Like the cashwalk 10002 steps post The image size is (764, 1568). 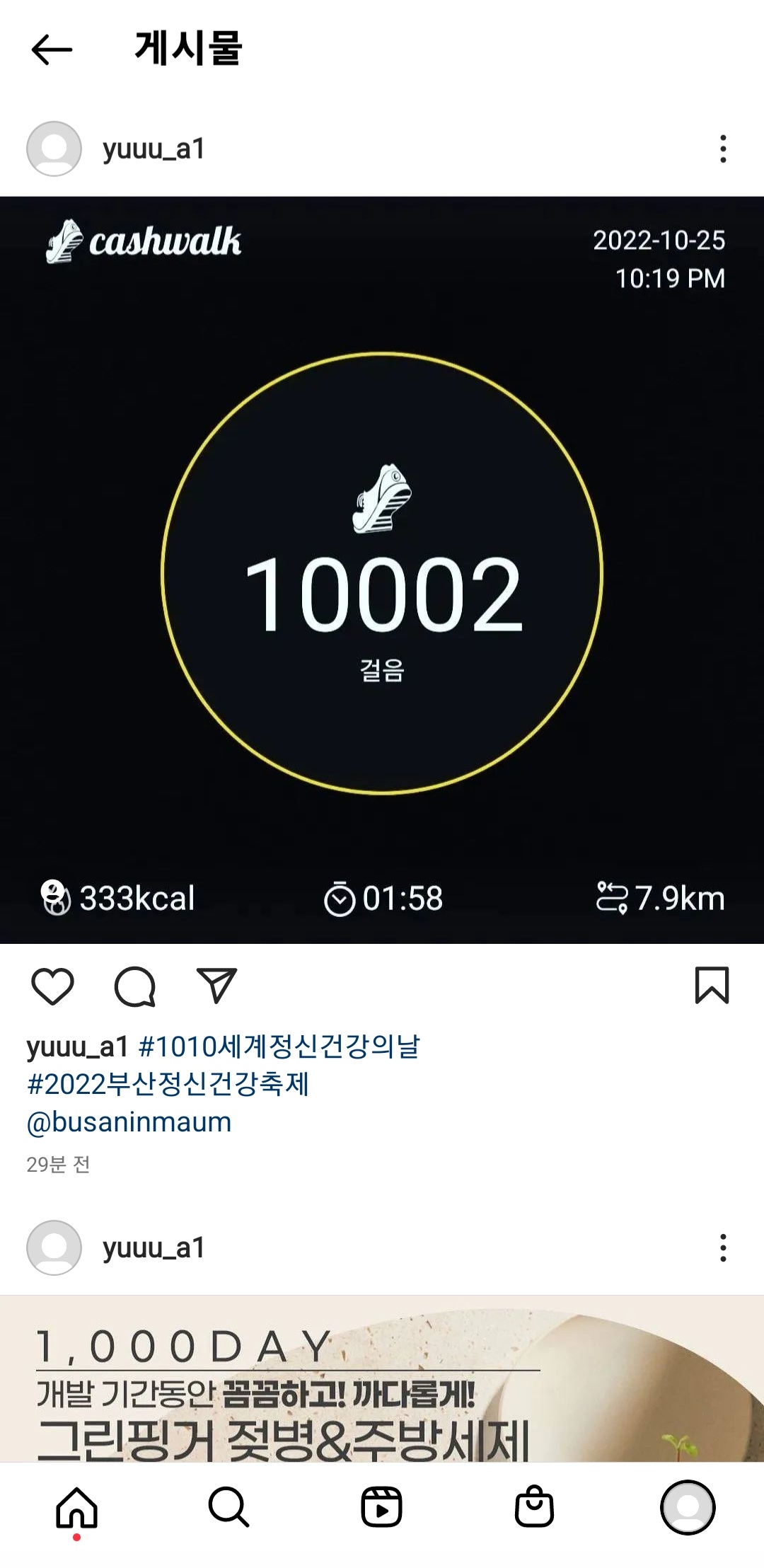[x=53, y=986]
